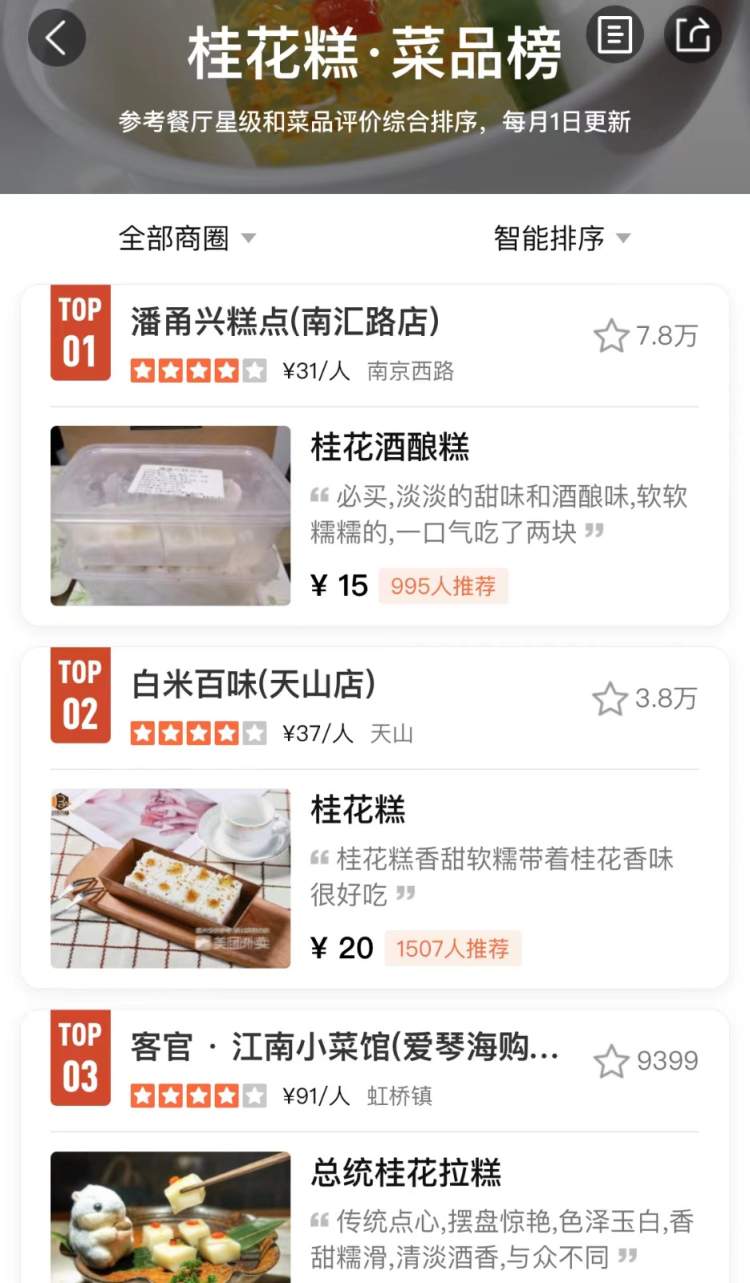Image resolution: width=750 pixels, height=1283 pixels.
Task: Open the list icon in the header
Action: pos(614,35)
